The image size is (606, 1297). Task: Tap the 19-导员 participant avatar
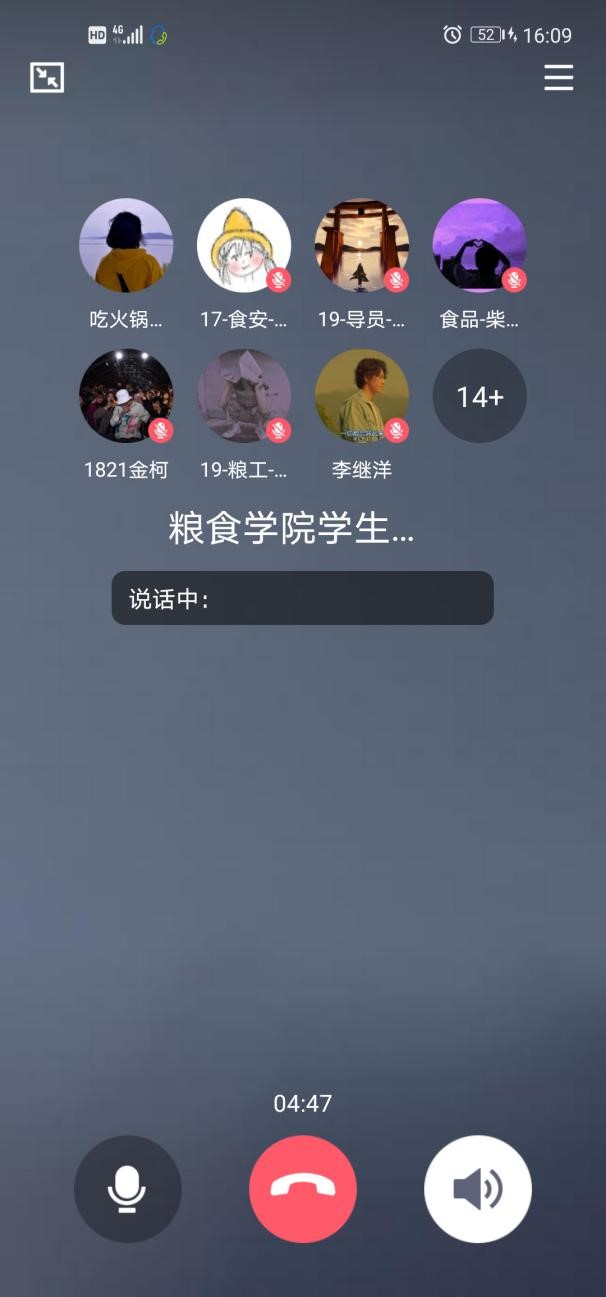coord(362,245)
